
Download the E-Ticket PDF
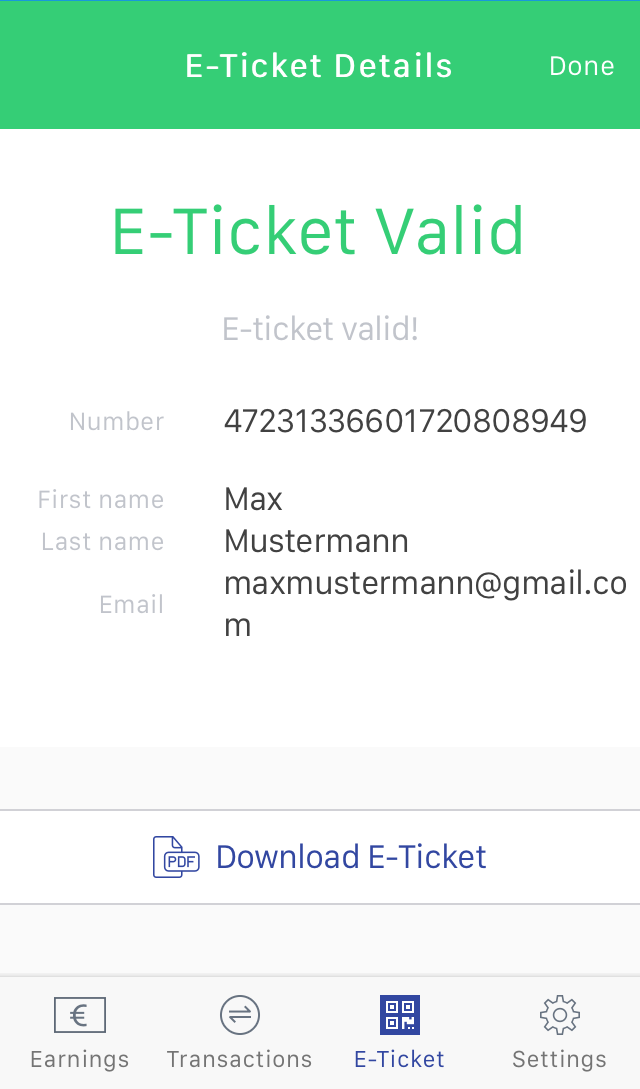[320, 857]
